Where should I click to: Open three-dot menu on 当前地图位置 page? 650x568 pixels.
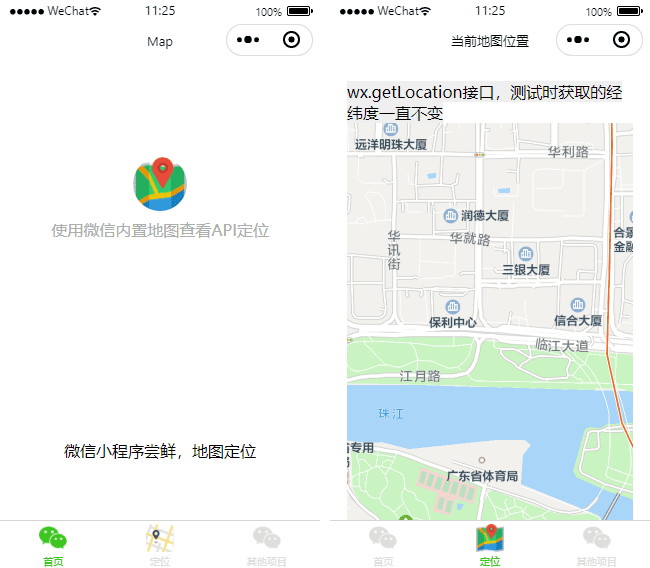click(x=578, y=40)
